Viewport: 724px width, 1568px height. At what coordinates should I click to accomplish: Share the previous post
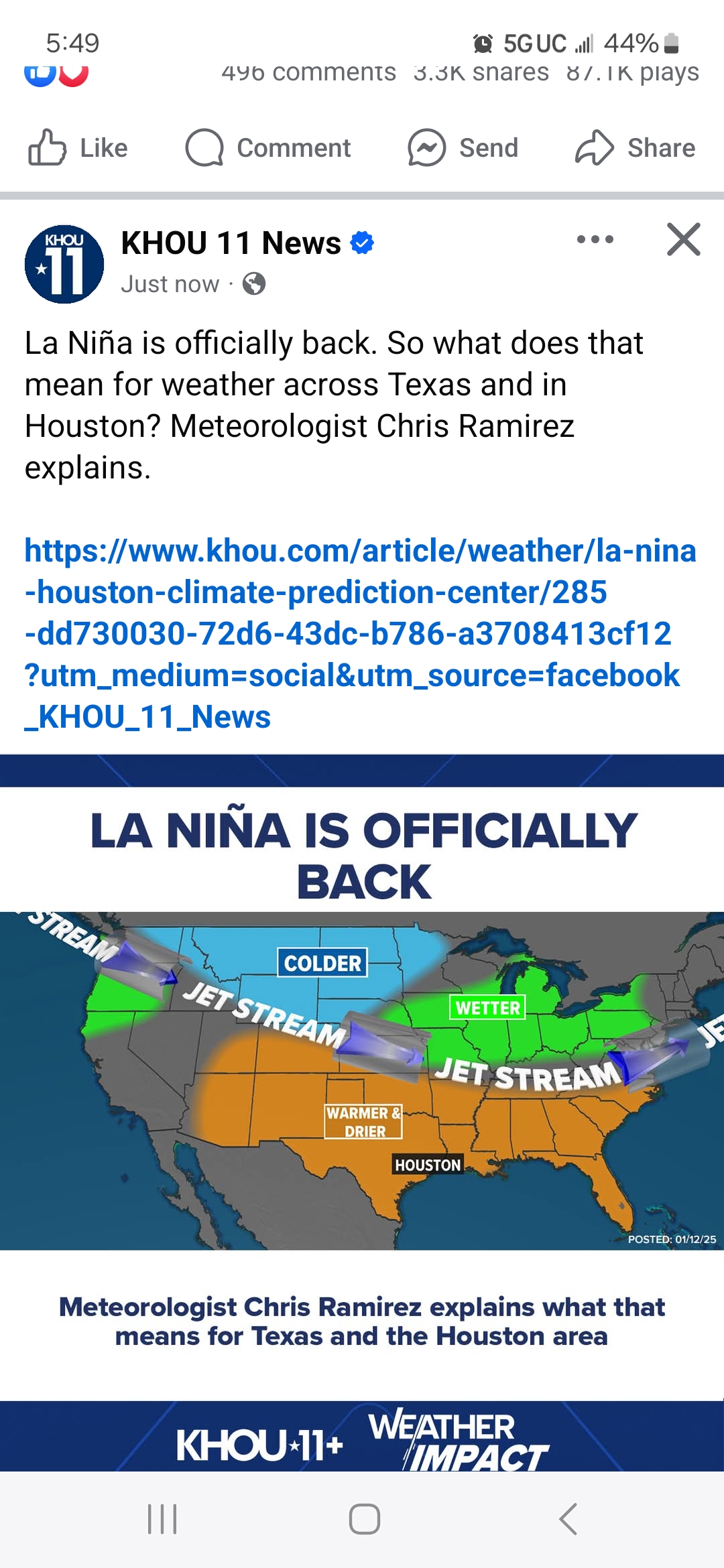tap(635, 147)
